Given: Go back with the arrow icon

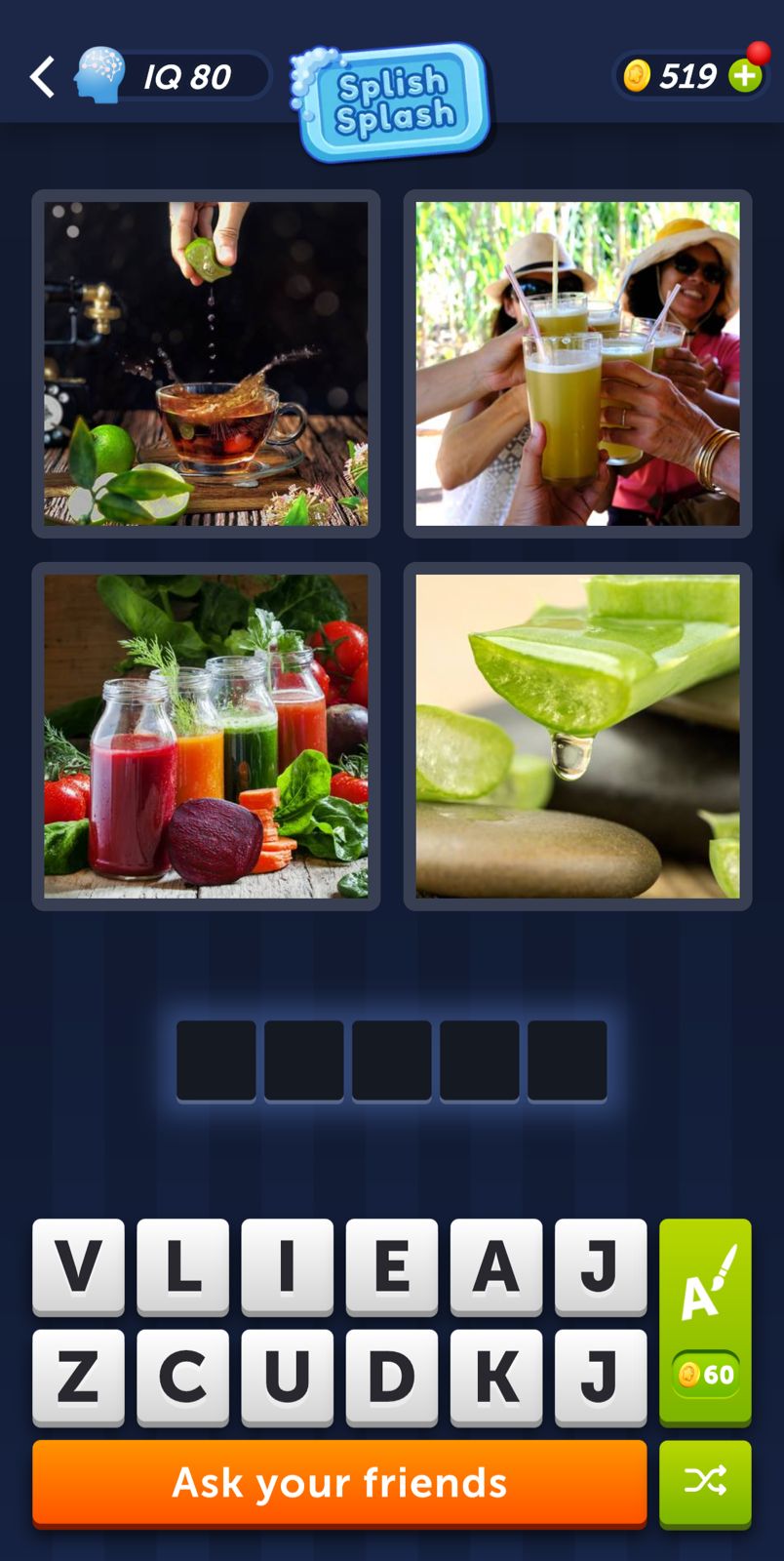Looking at the screenshot, I should tap(43, 76).
